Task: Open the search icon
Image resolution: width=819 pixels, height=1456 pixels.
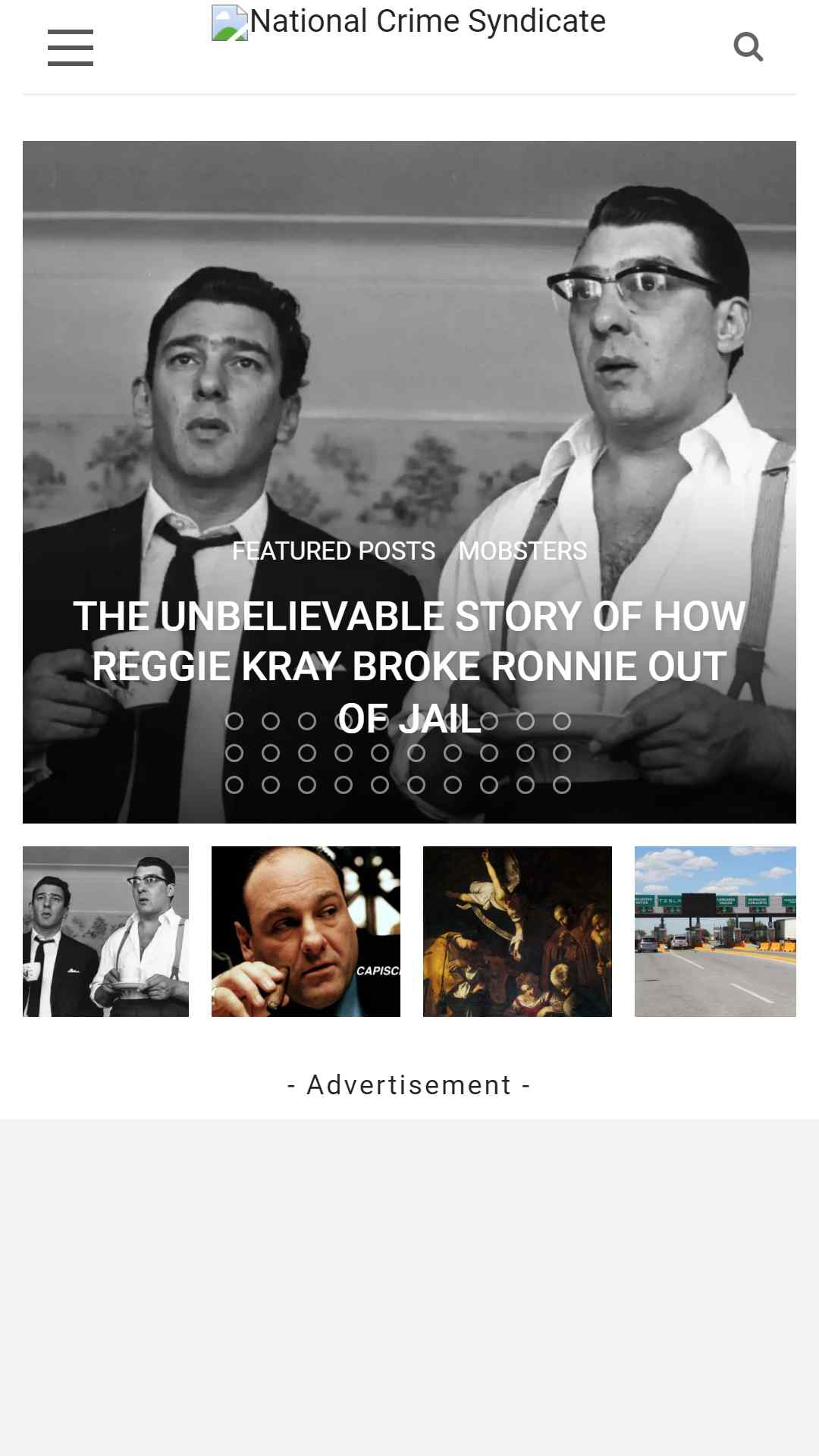Action: [x=748, y=47]
